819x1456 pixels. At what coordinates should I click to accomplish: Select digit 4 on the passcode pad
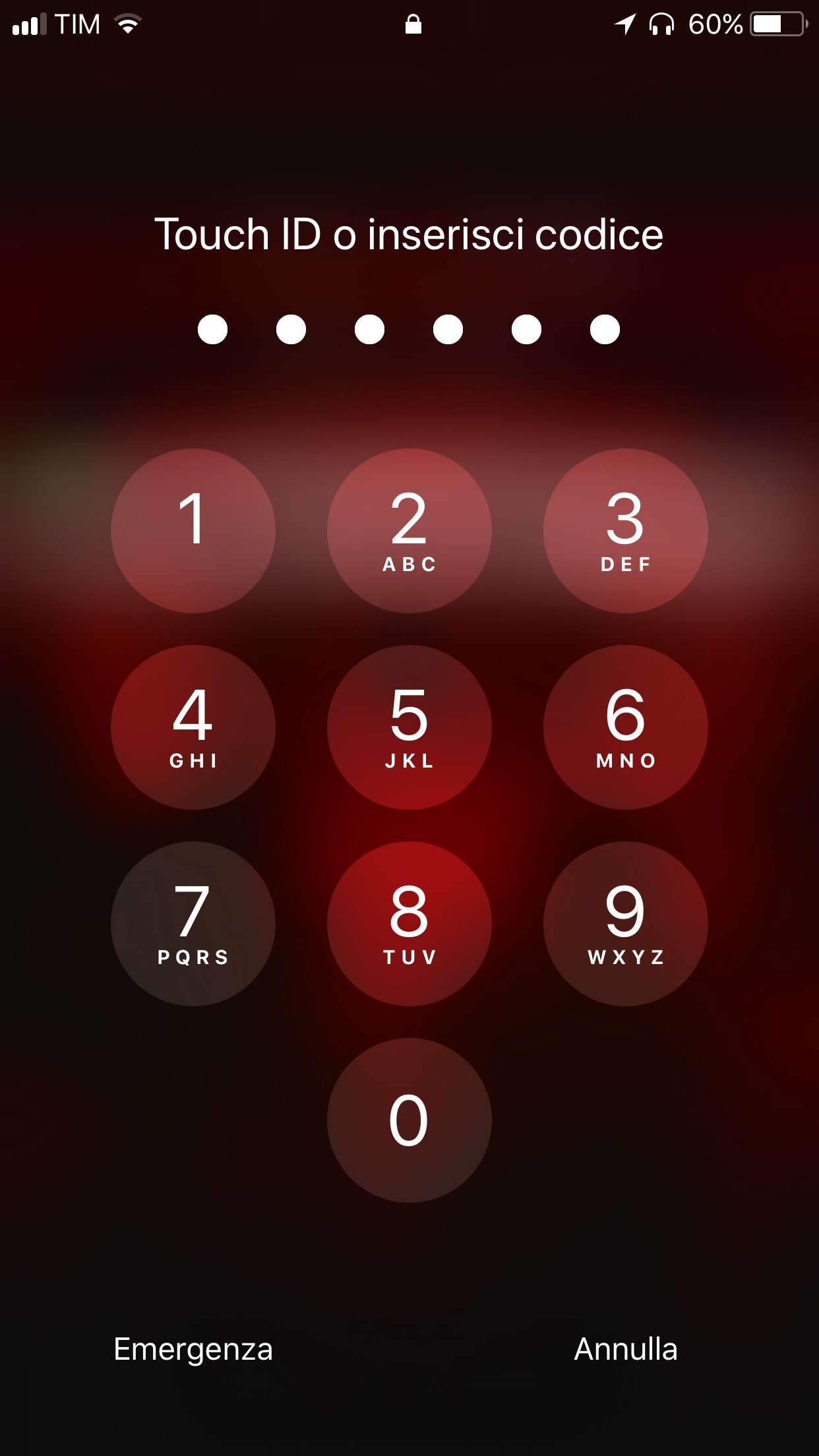coord(193,727)
